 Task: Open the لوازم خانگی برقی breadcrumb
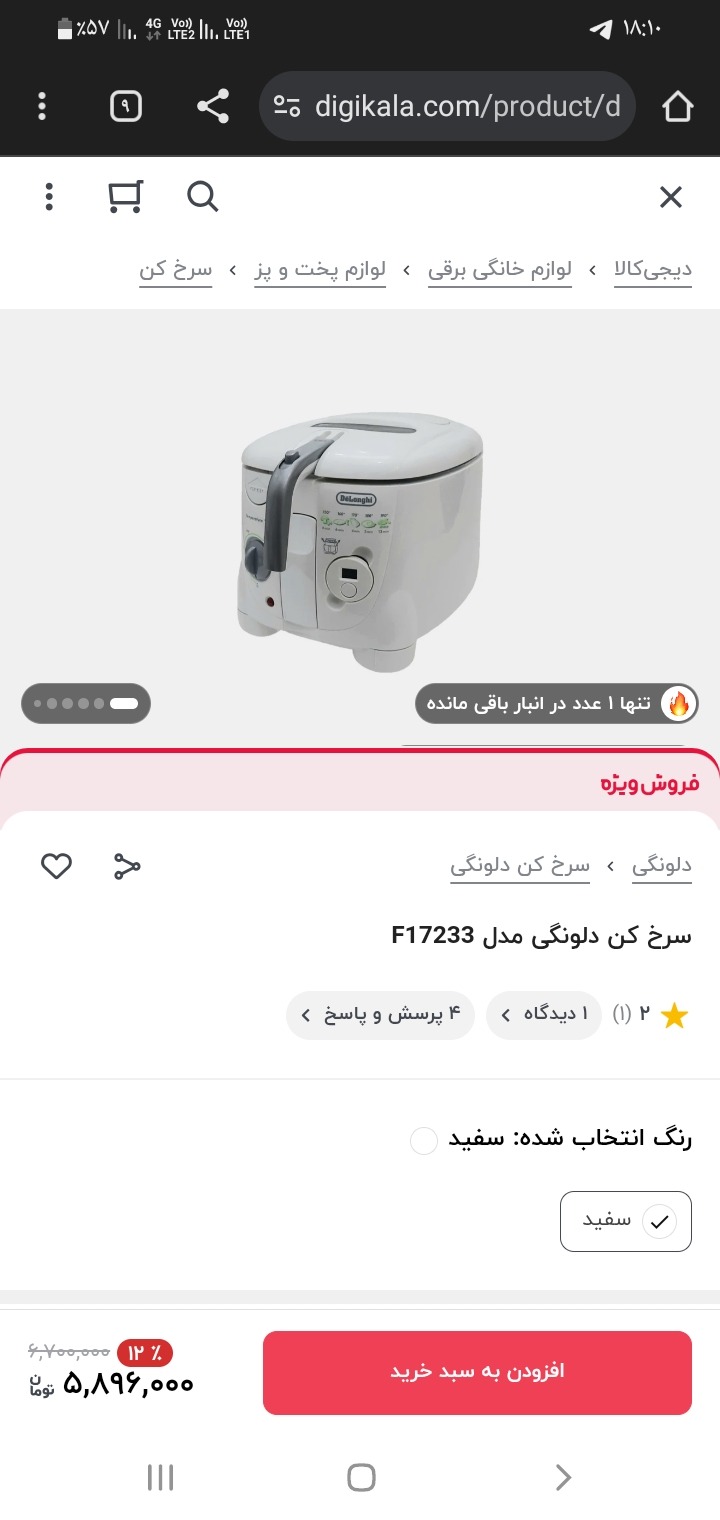pyautogui.click(x=500, y=270)
